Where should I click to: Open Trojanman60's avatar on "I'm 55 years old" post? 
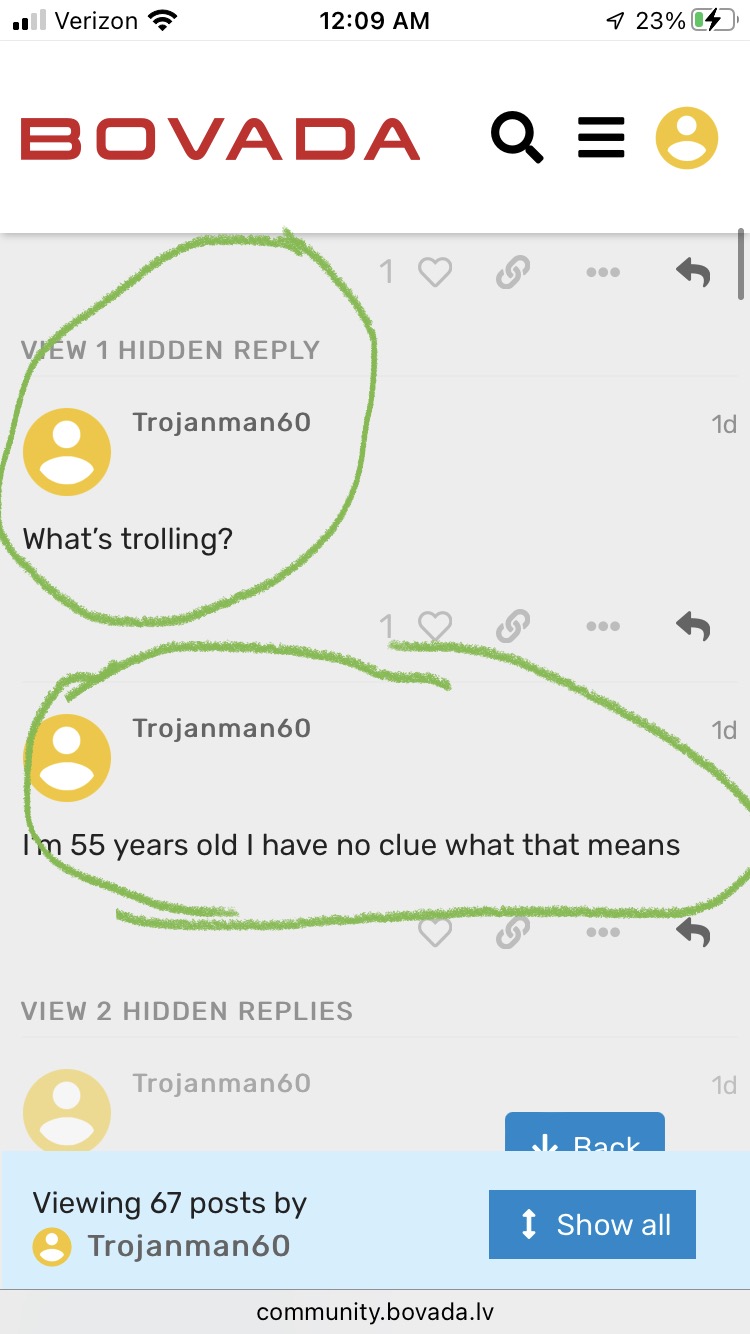[67, 757]
